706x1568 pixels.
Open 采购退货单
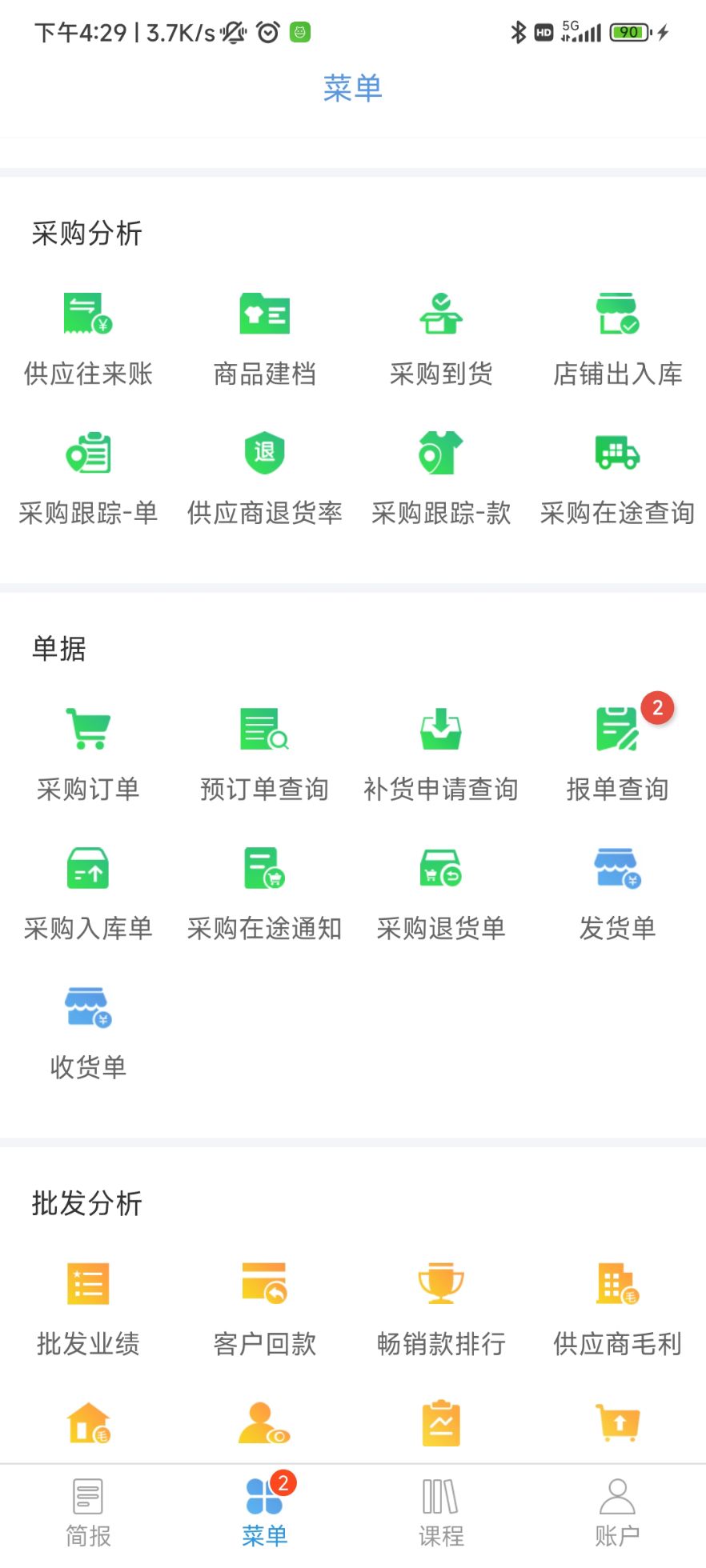tap(441, 894)
